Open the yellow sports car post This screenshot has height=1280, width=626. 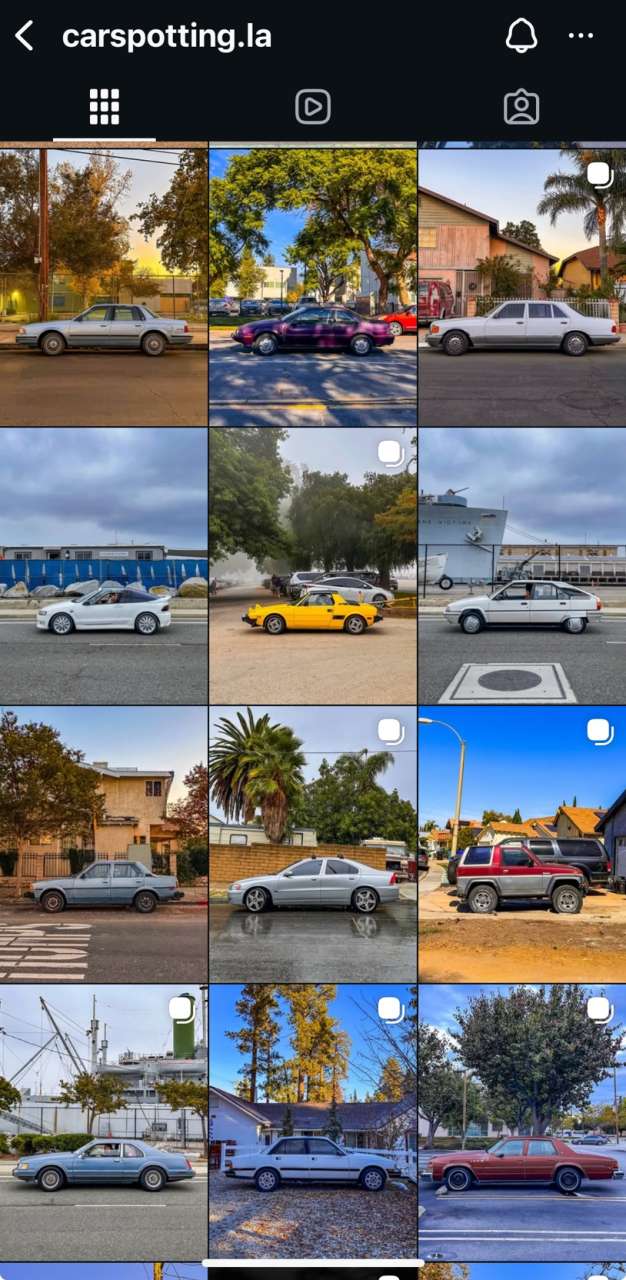tap(313, 566)
